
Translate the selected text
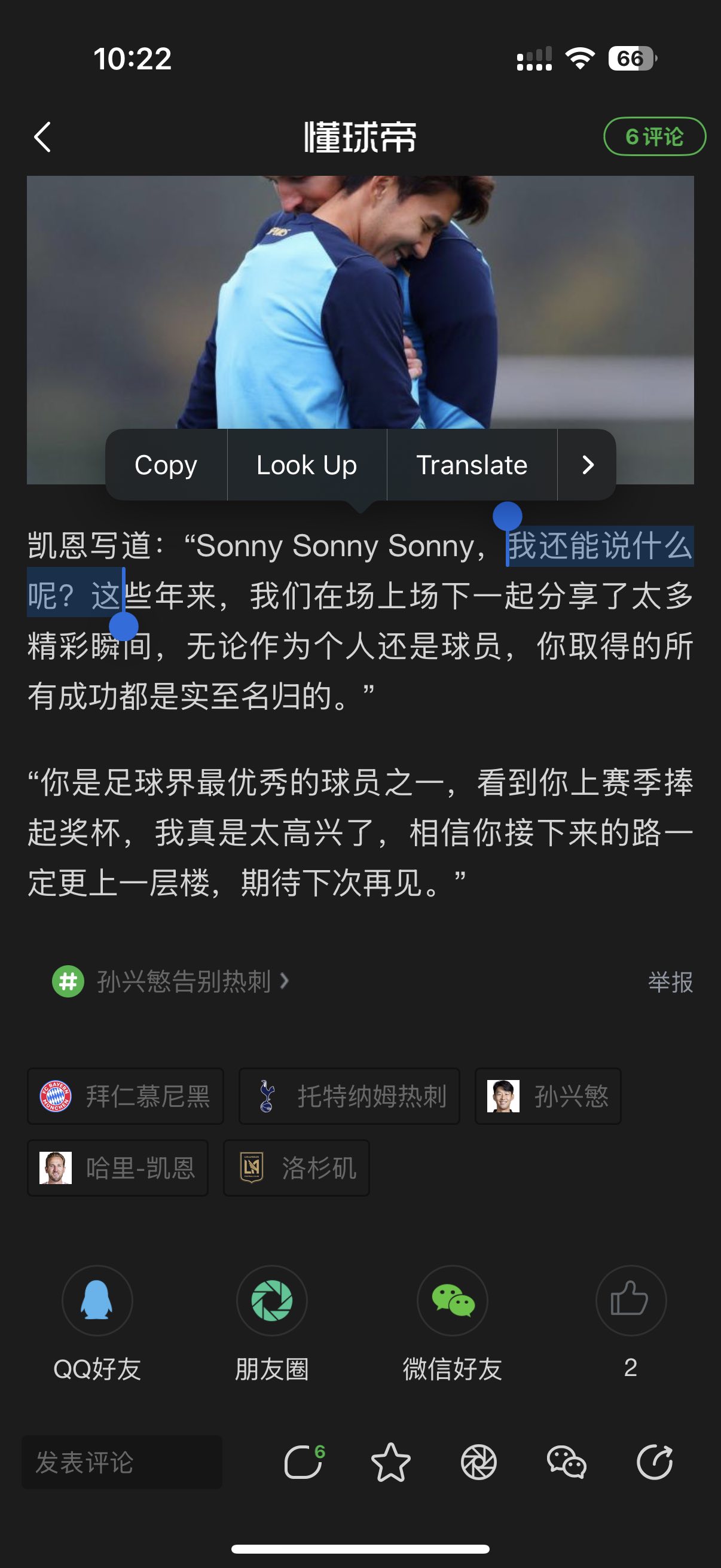tap(472, 465)
